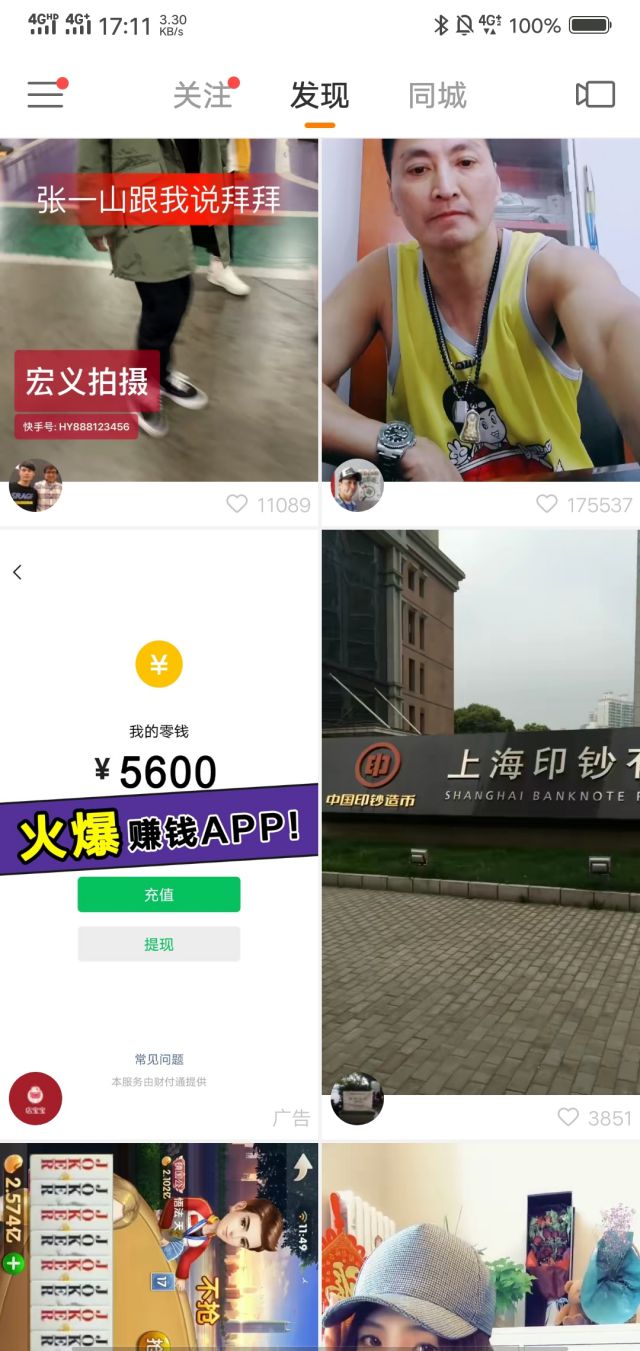Open the card game video tile
The image size is (640, 1351).
pos(159,1245)
